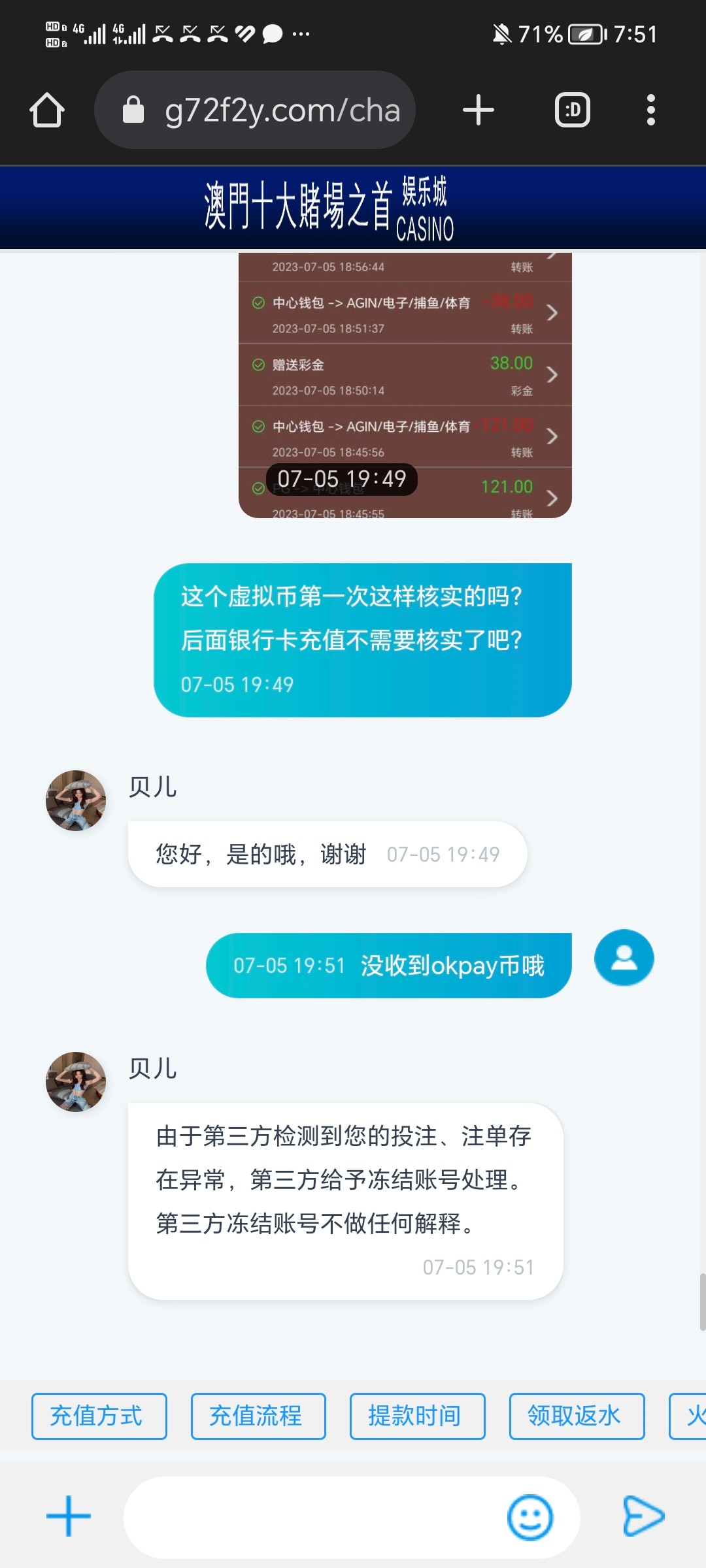Open a new browser tab
This screenshot has width=706, height=1568.
click(x=479, y=110)
